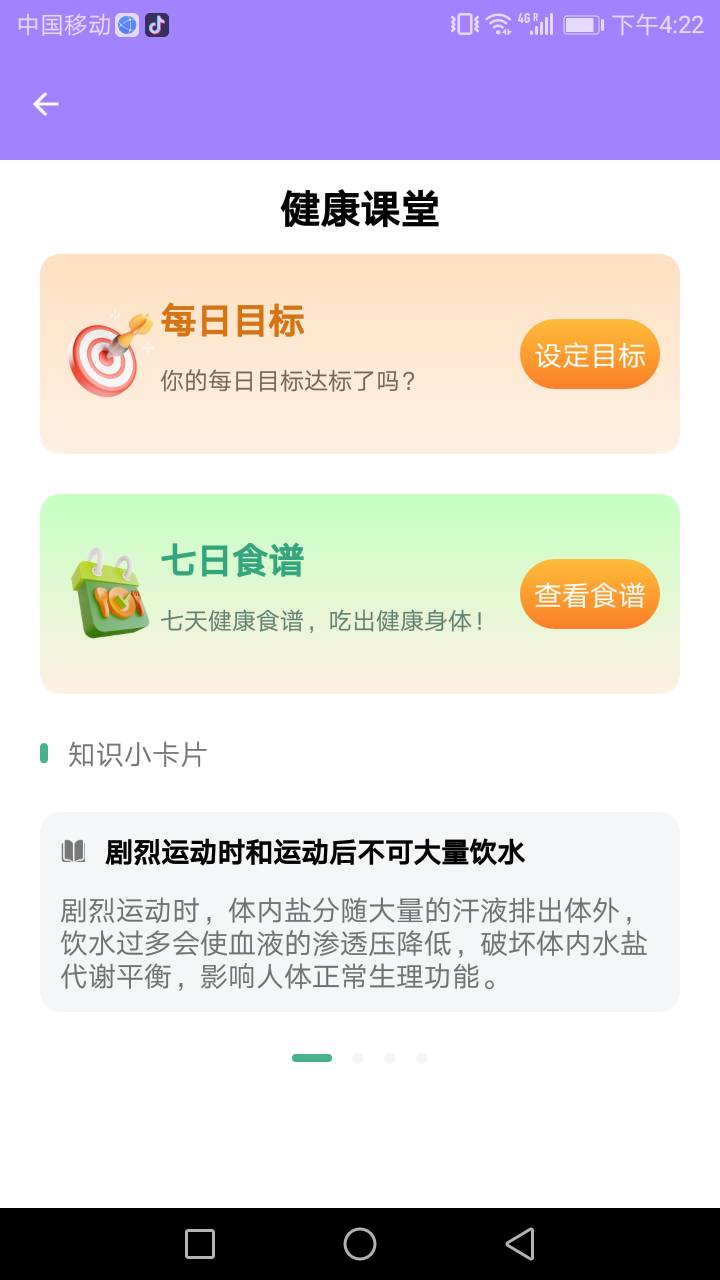
Task: Tap the circular home button in navigation bar
Action: [359, 1243]
